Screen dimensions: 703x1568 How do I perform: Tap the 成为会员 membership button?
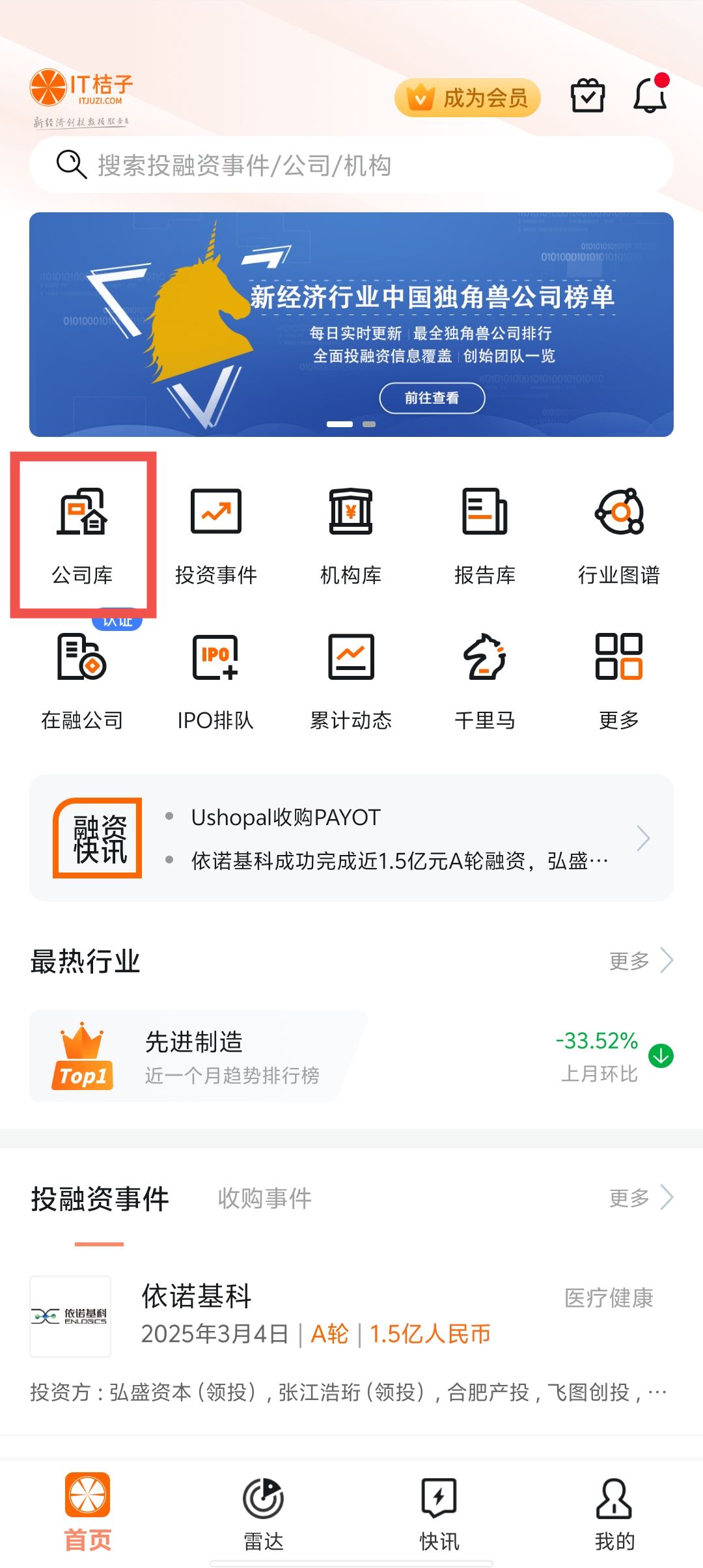click(467, 98)
